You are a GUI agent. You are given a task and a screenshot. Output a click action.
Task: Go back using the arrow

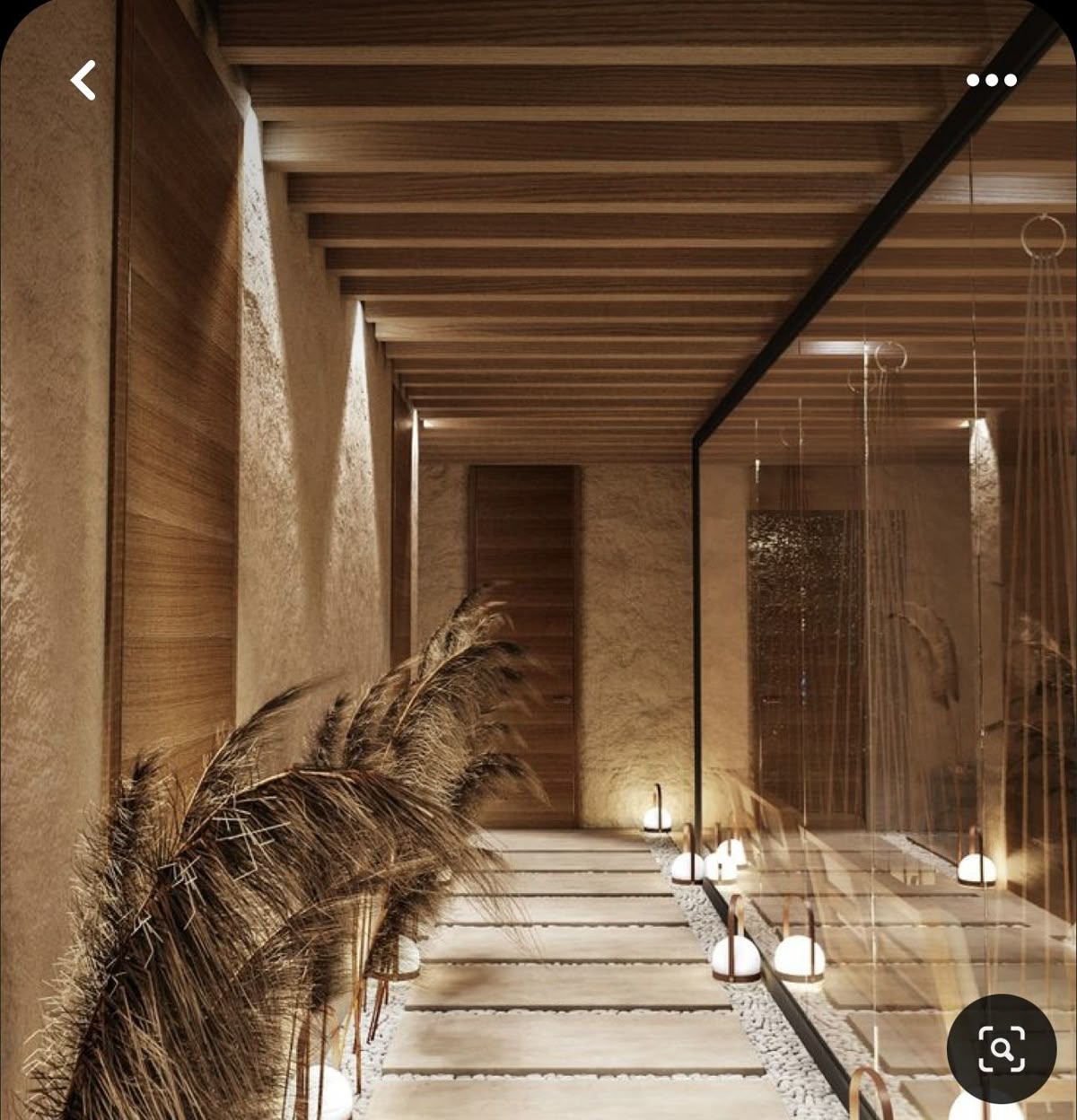click(83, 81)
